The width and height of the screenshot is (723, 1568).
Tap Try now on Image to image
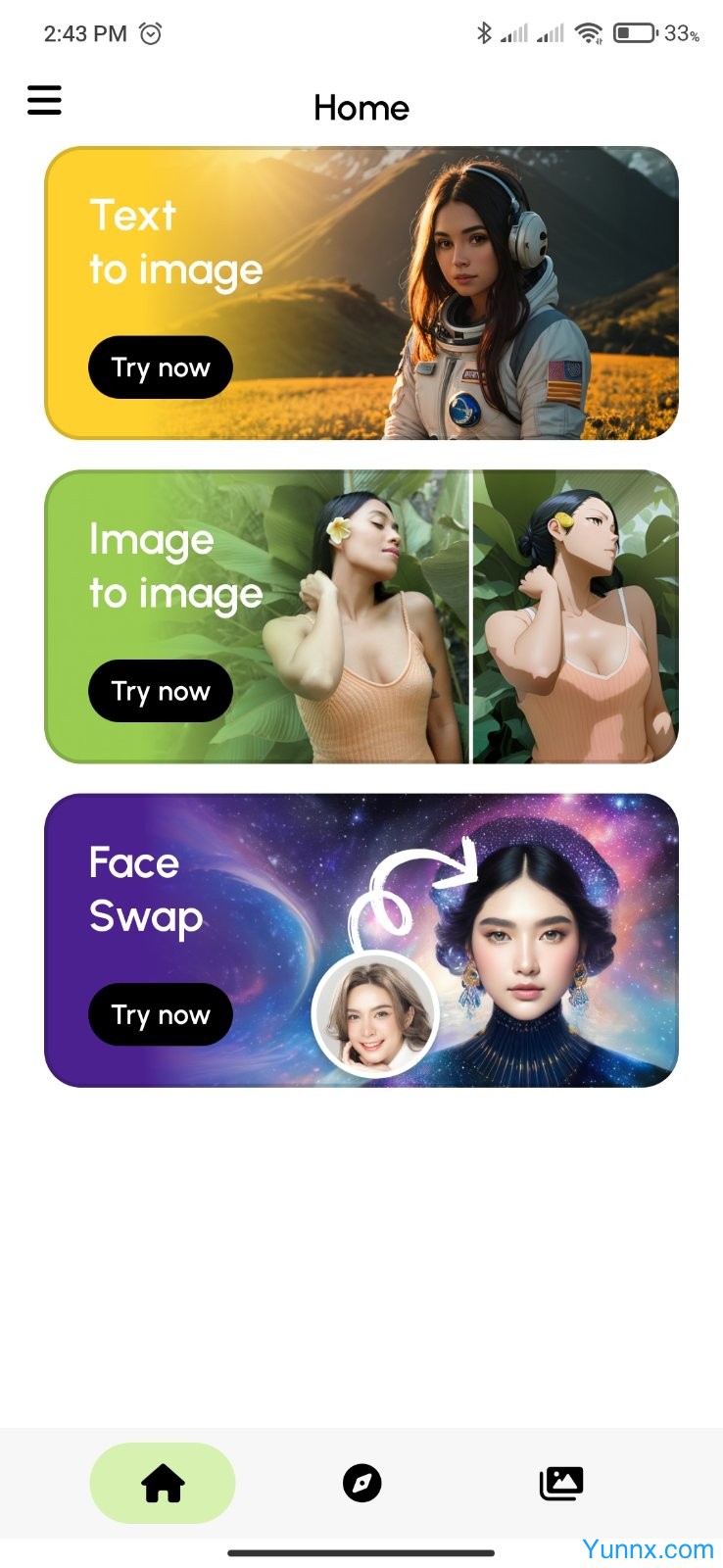coord(161,692)
